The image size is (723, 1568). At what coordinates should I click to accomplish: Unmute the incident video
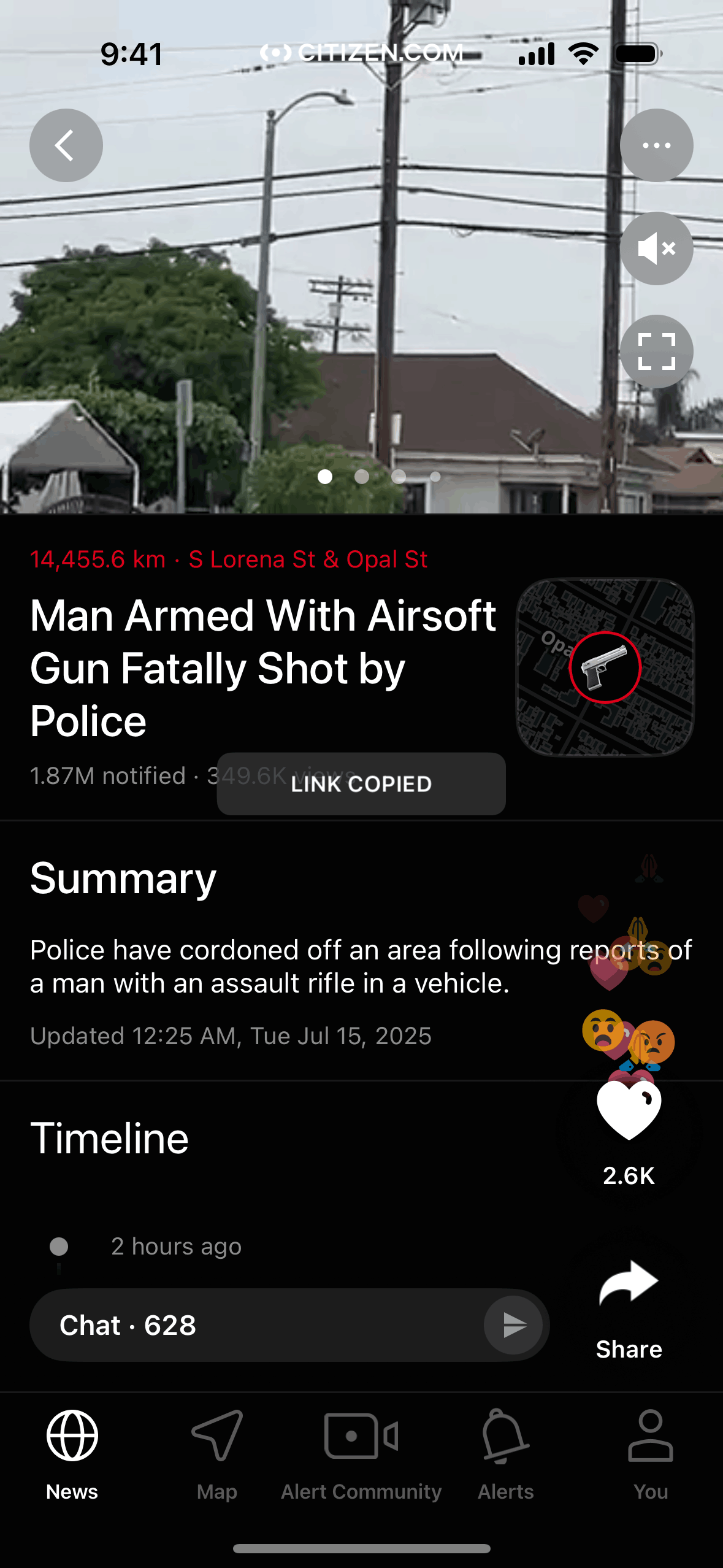click(656, 248)
